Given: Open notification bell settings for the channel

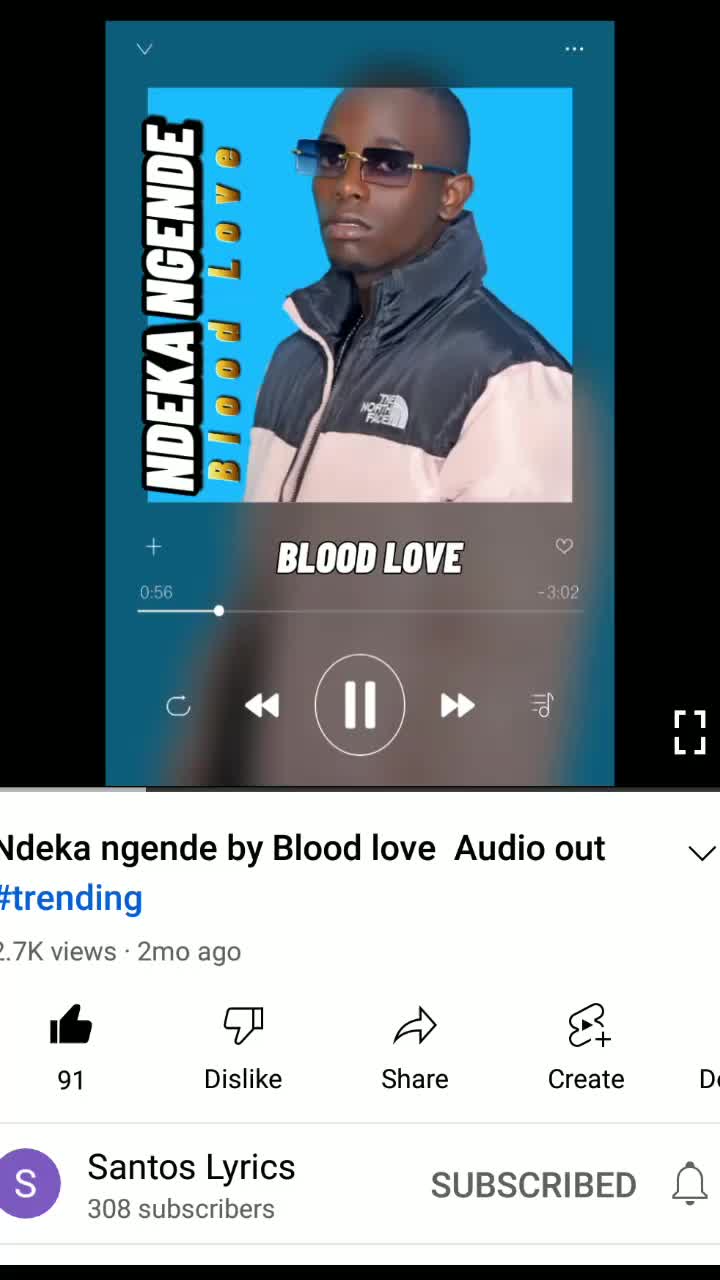Looking at the screenshot, I should pyautogui.click(x=690, y=1184).
